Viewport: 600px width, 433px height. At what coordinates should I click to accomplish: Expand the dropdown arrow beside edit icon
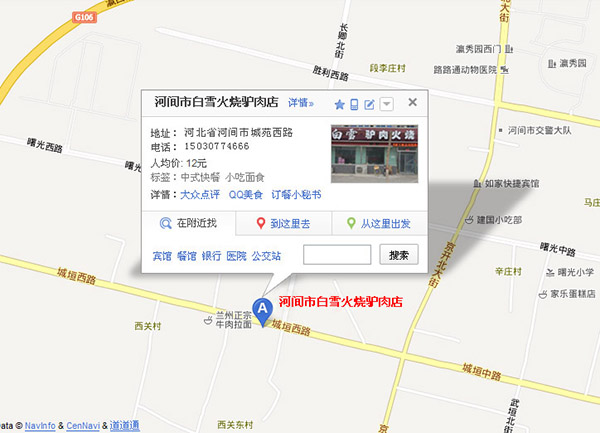[x=386, y=104]
